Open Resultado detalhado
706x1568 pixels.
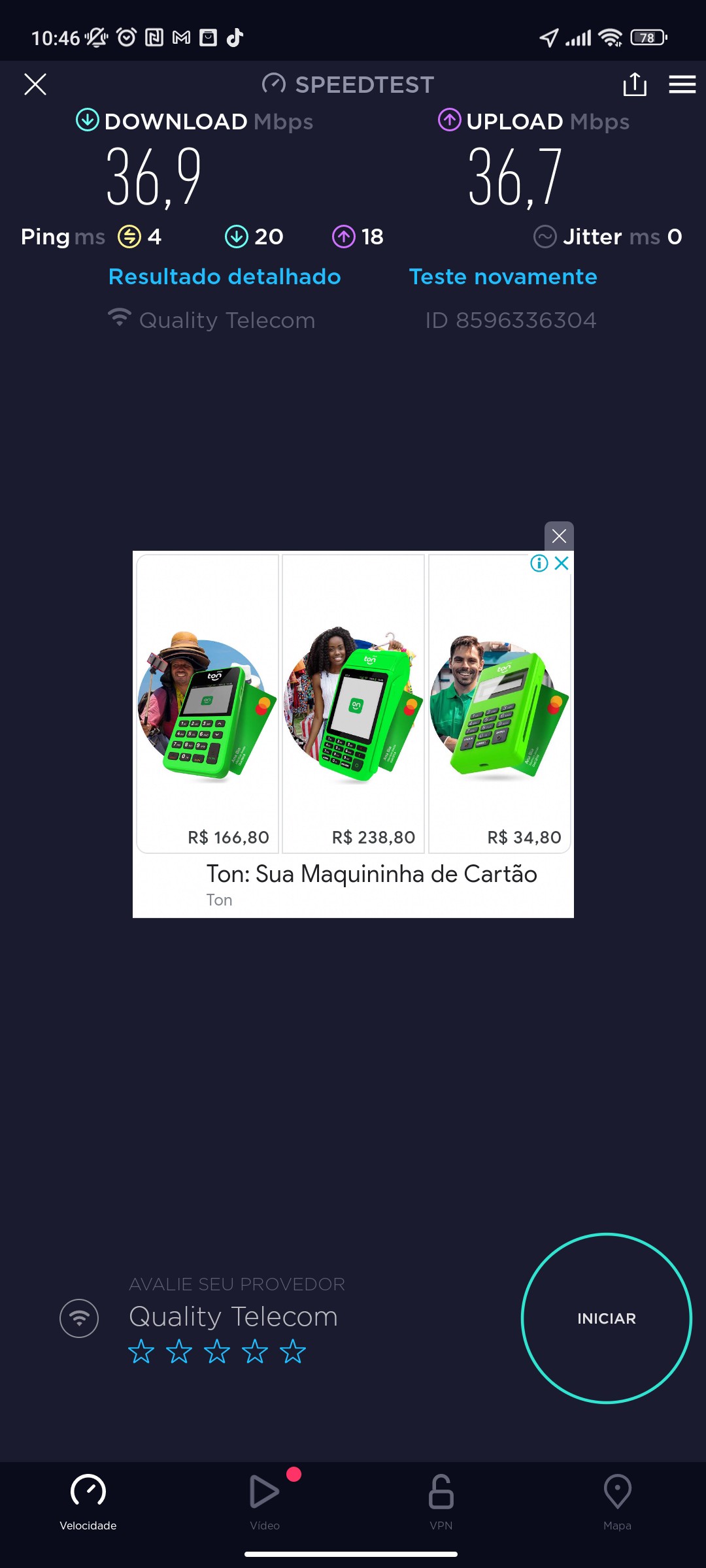click(224, 277)
